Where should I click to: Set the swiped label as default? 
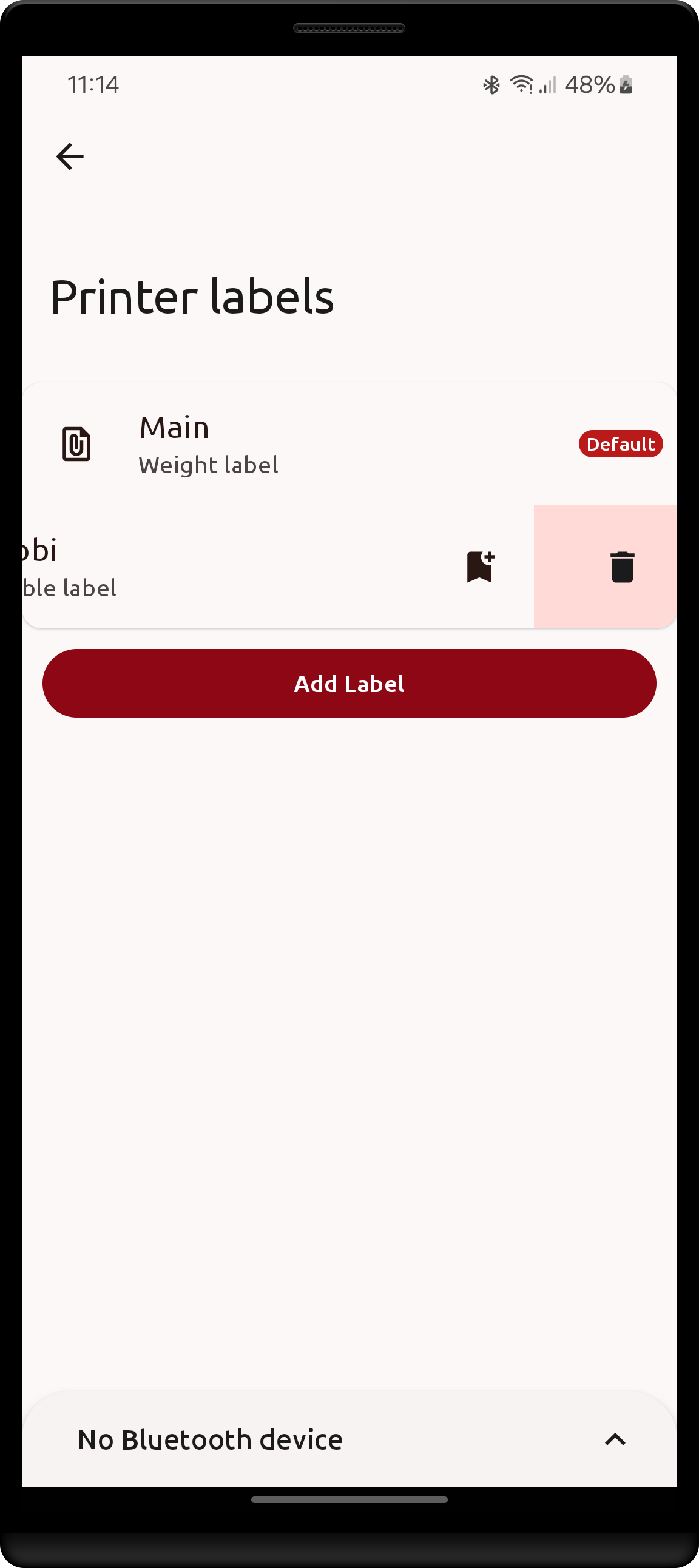tap(480, 567)
